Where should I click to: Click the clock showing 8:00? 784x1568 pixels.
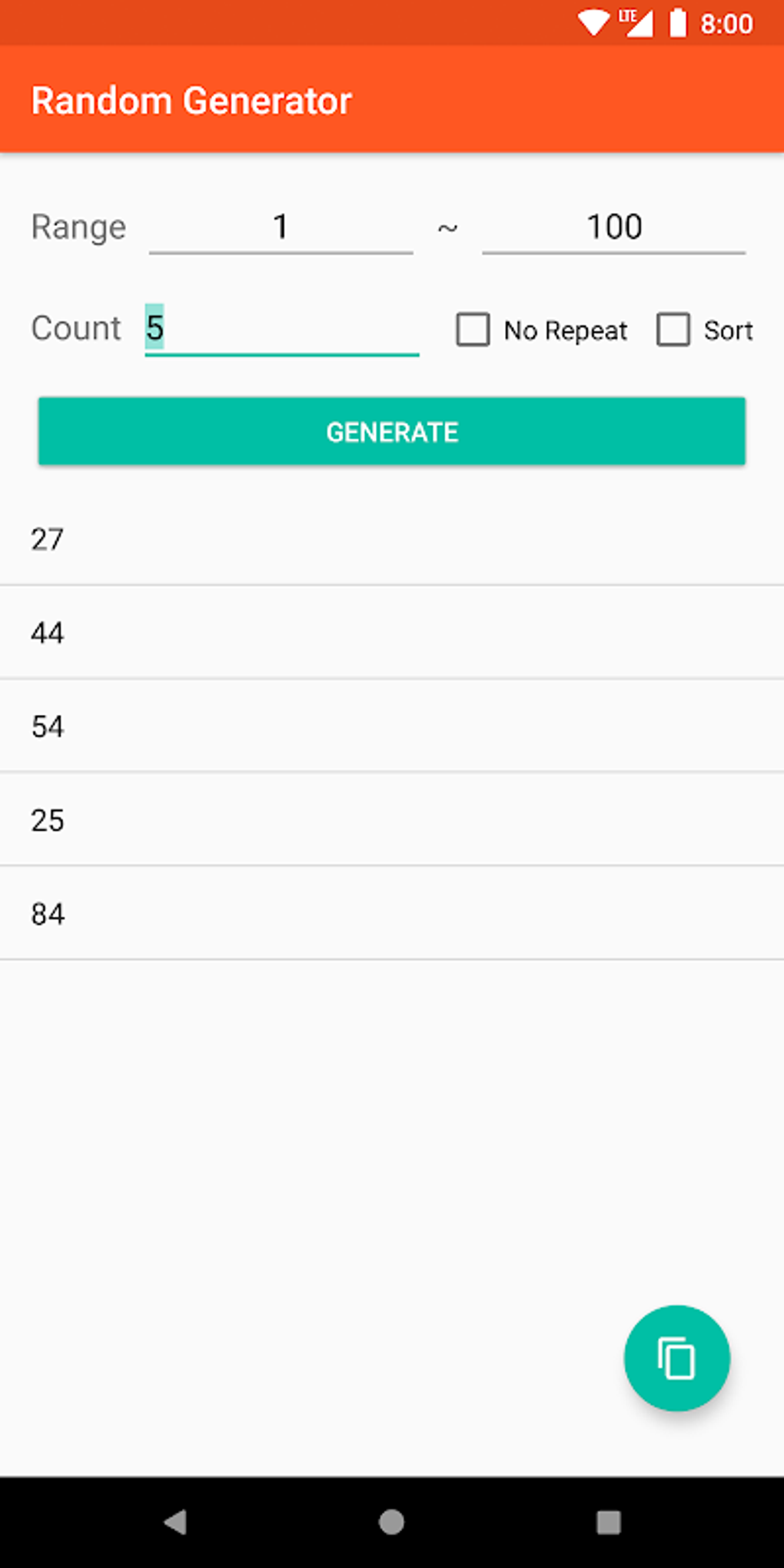click(x=726, y=23)
